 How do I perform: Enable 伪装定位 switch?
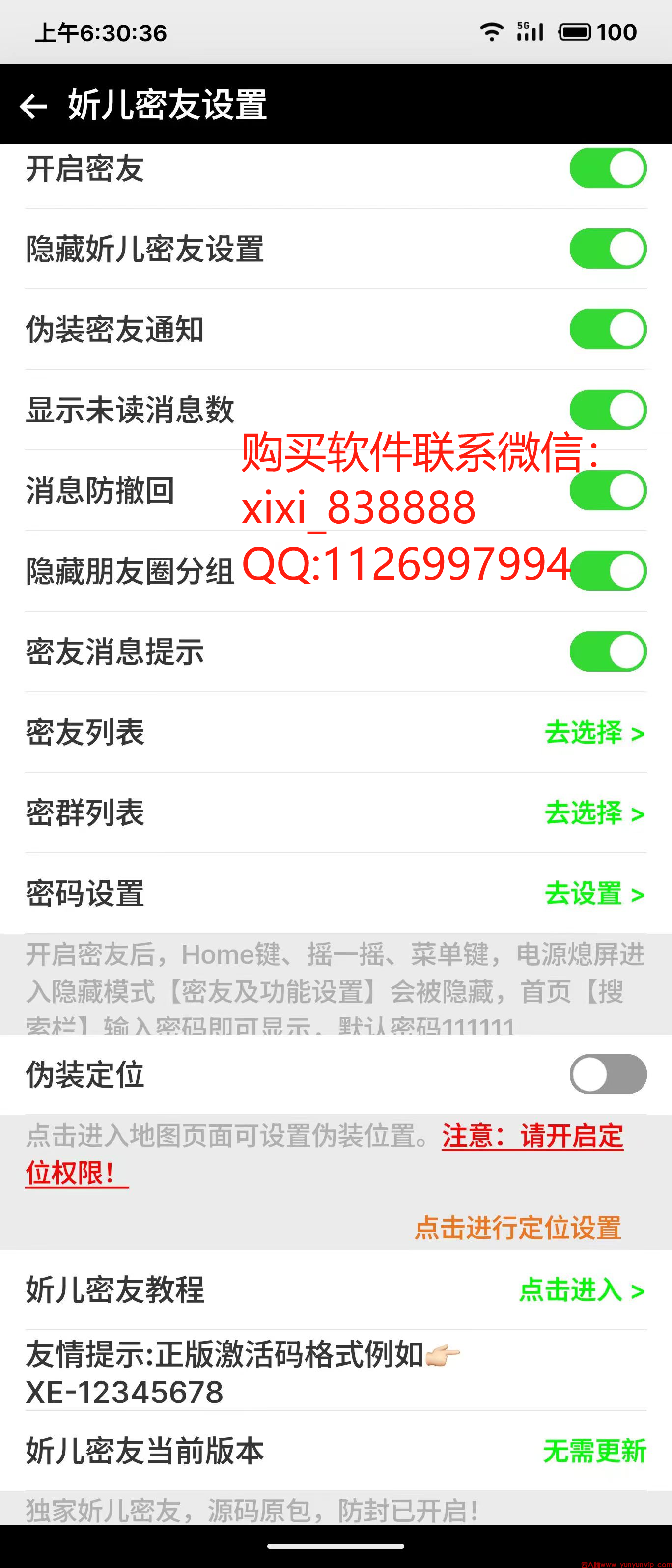coord(608,1074)
